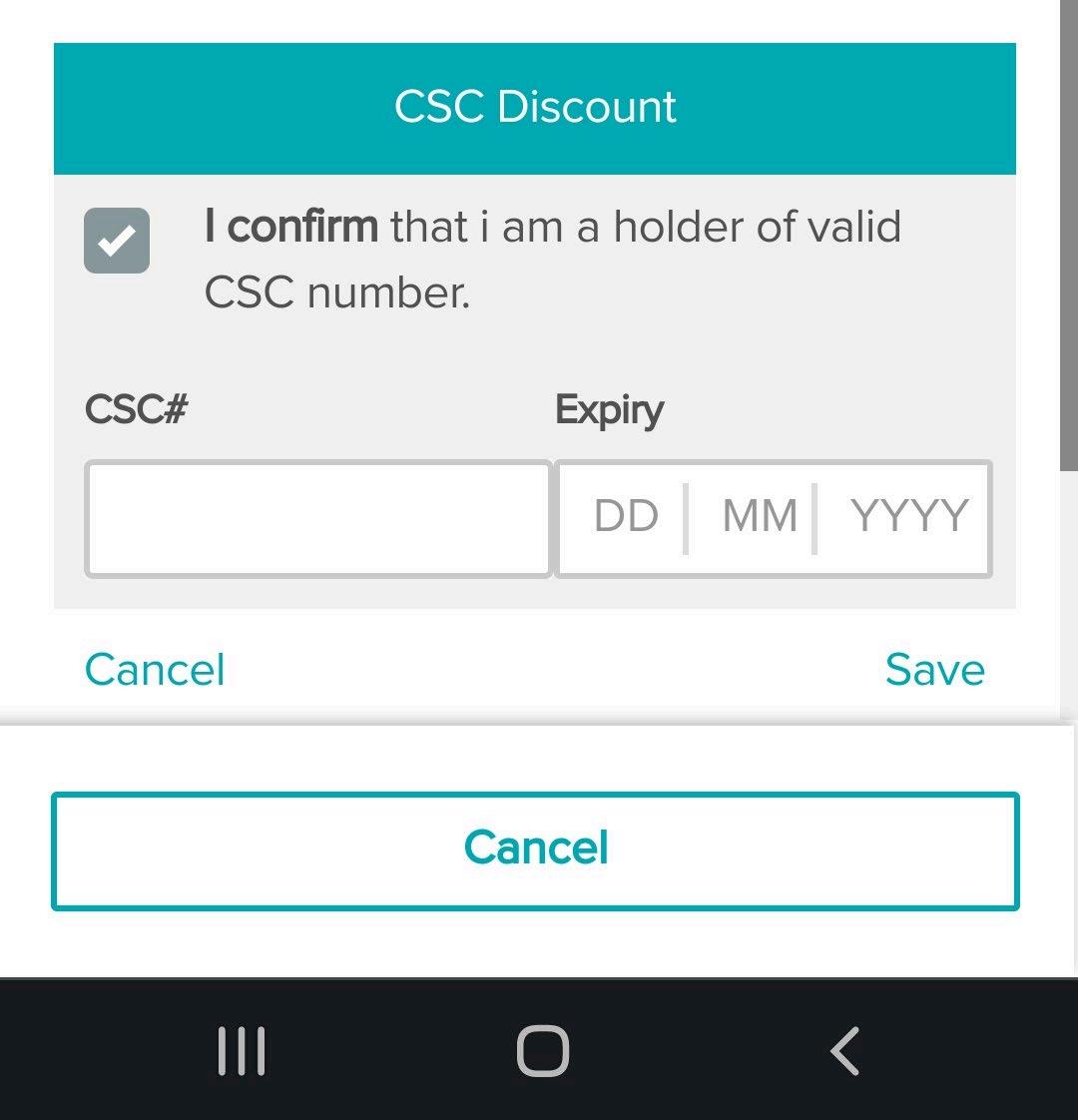Viewport: 1078px width, 1120px height.
Task: Uncheck the CSC holder confirmation checkbox
Action: tap(117, 241)
